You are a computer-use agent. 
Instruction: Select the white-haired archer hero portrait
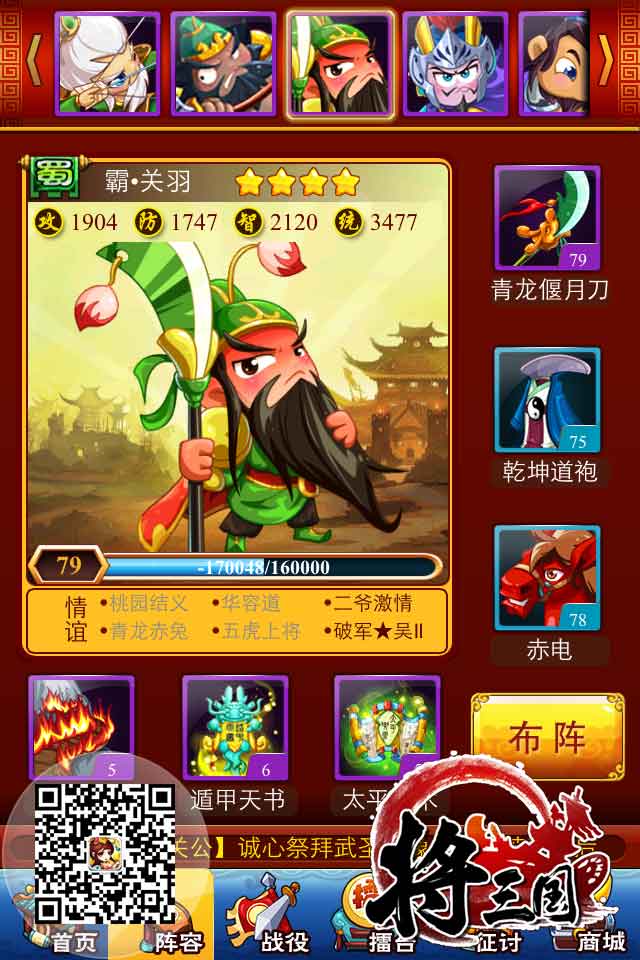tap(106, 64)
